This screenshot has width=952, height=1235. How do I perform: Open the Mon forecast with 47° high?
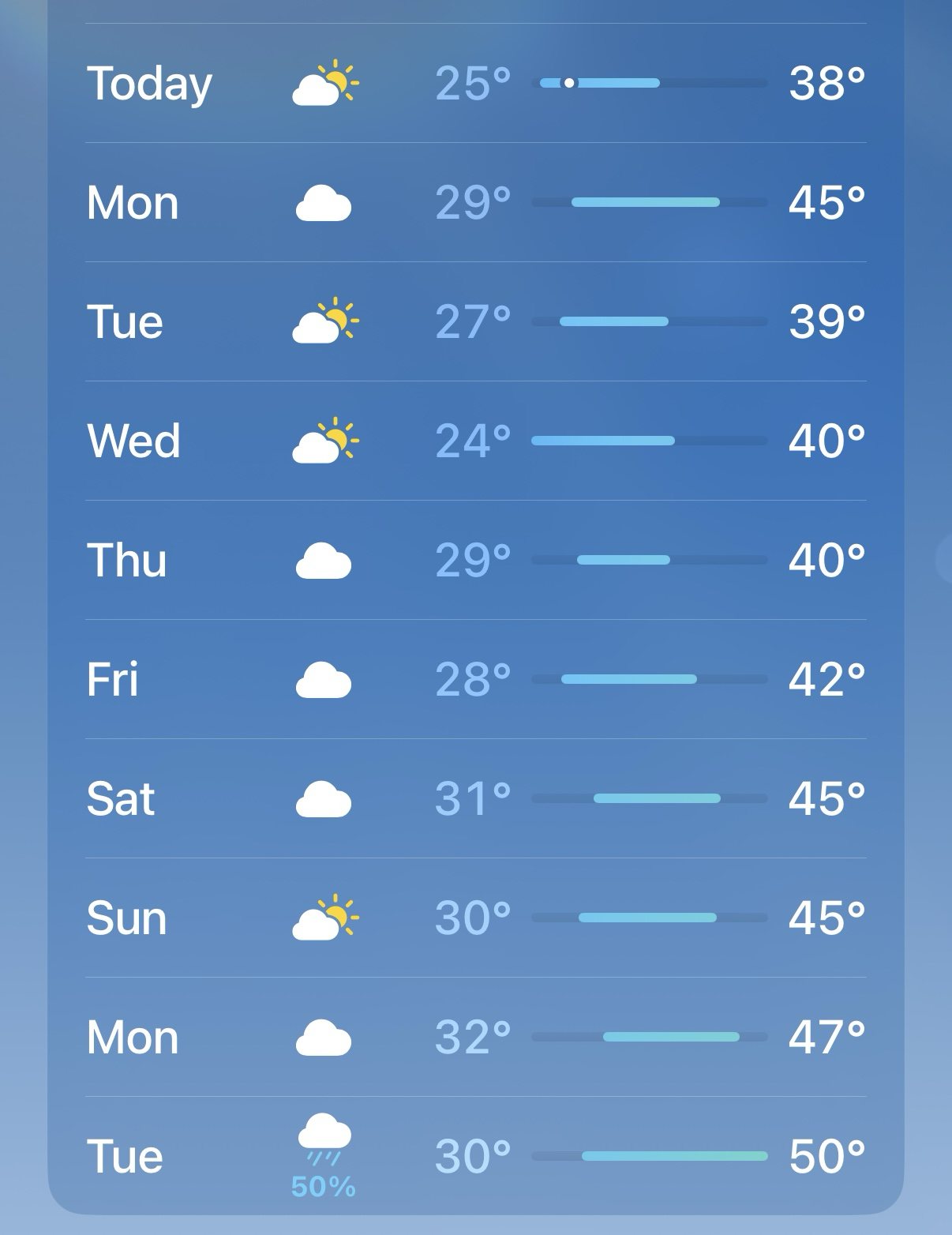[475, 1037]
